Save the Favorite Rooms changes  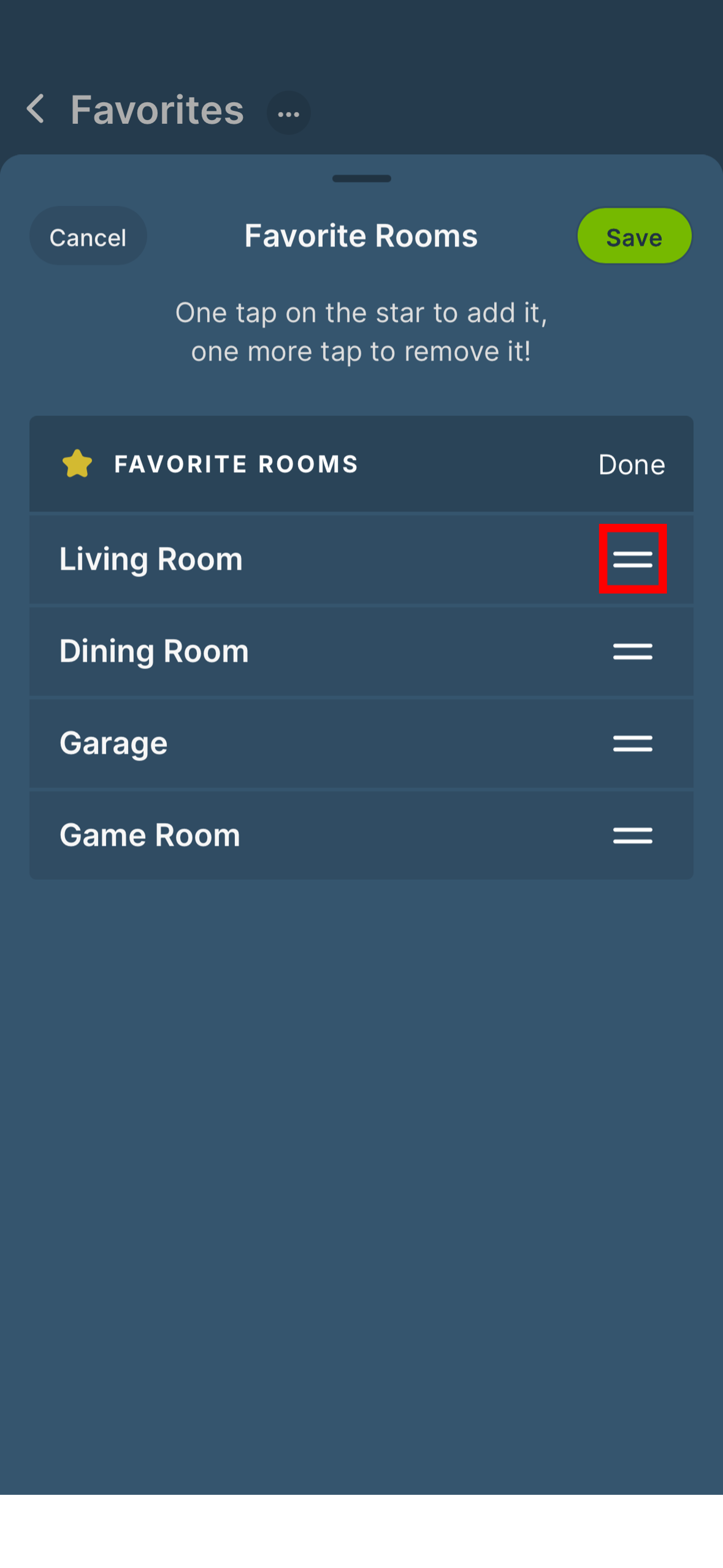point(634,236)
